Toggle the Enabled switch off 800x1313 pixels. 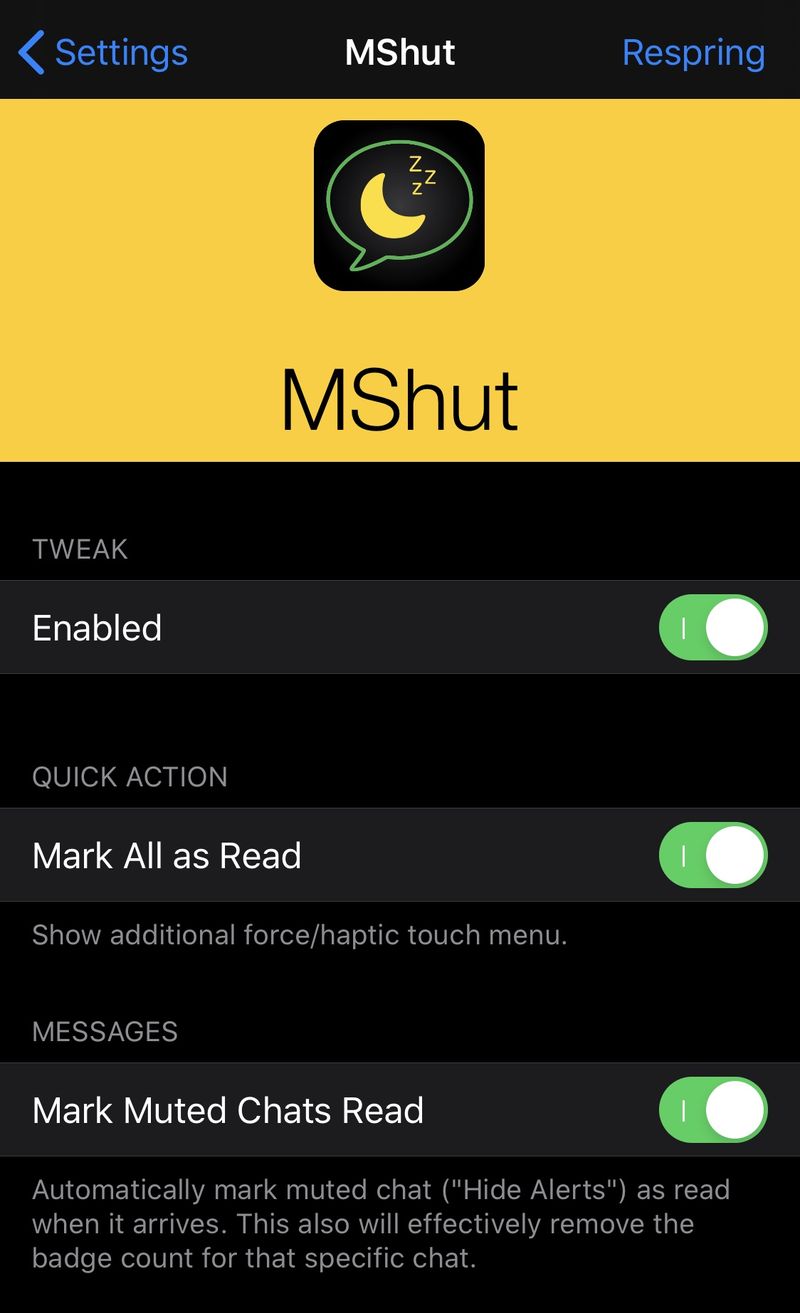tap(713, 628)
